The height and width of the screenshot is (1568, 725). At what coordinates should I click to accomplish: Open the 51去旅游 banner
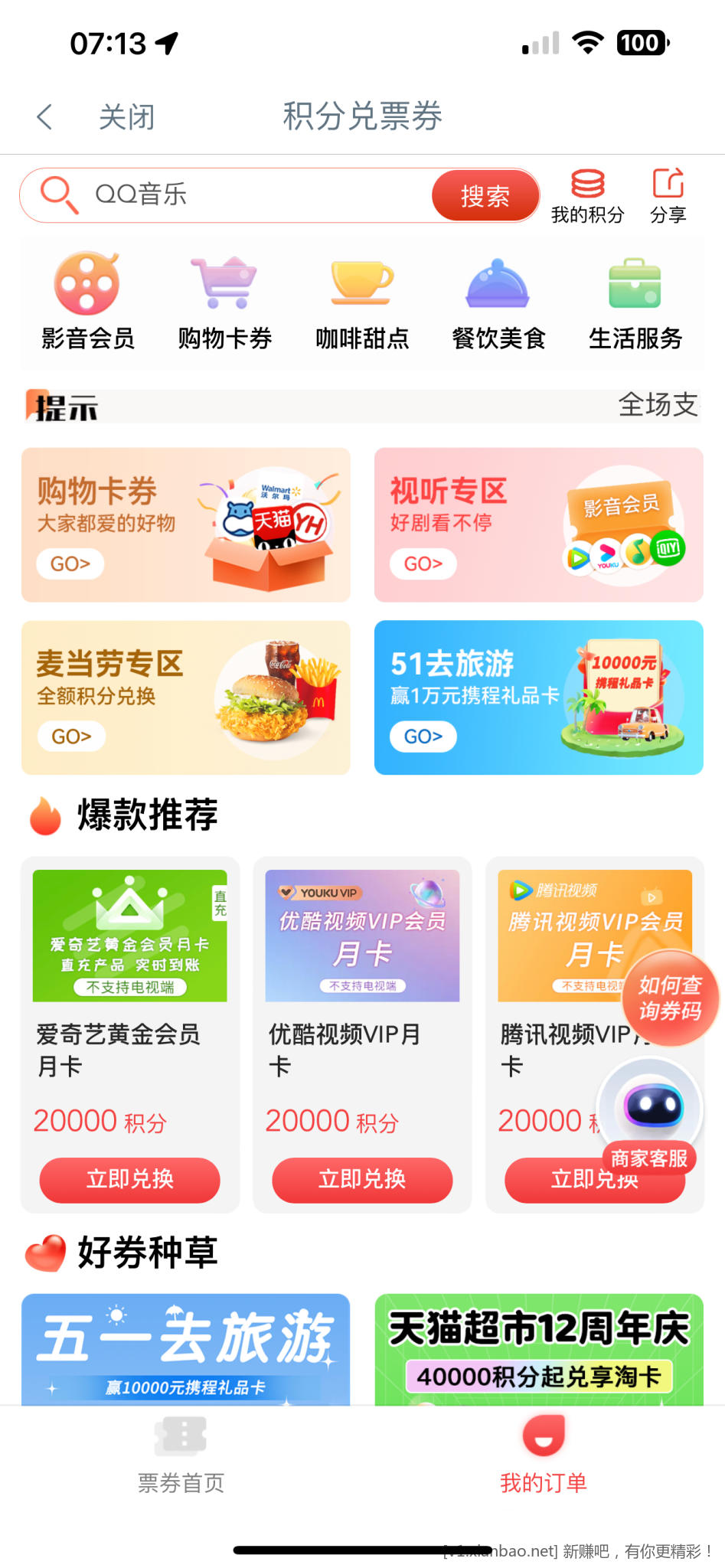pos(538,697)
